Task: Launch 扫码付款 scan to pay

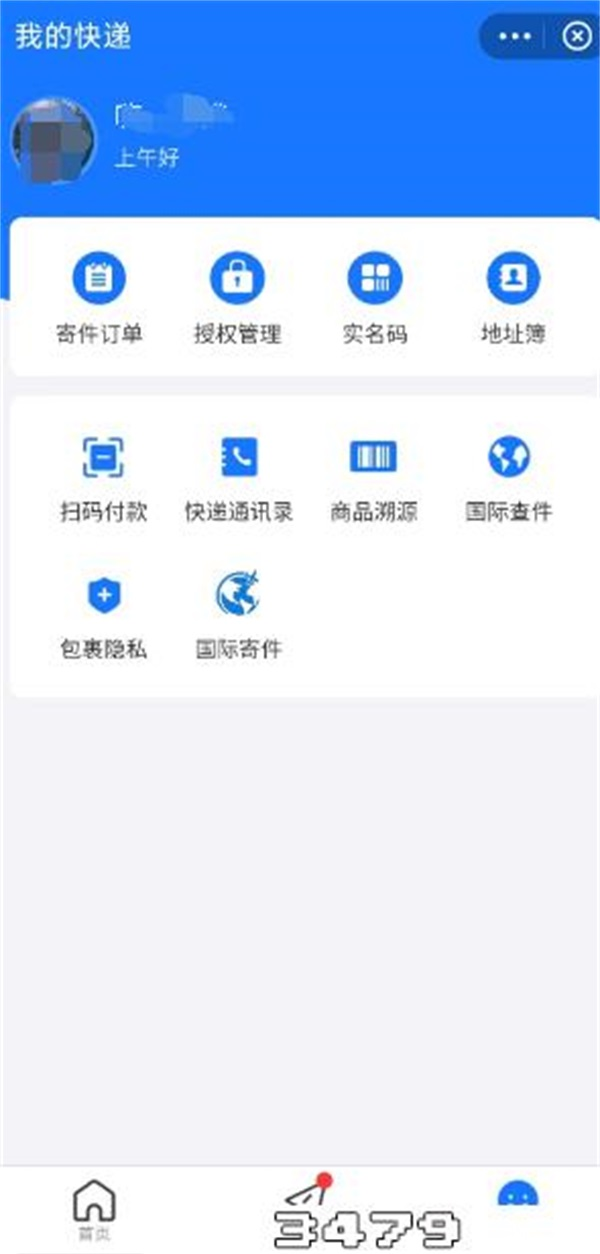Action: 103,477
